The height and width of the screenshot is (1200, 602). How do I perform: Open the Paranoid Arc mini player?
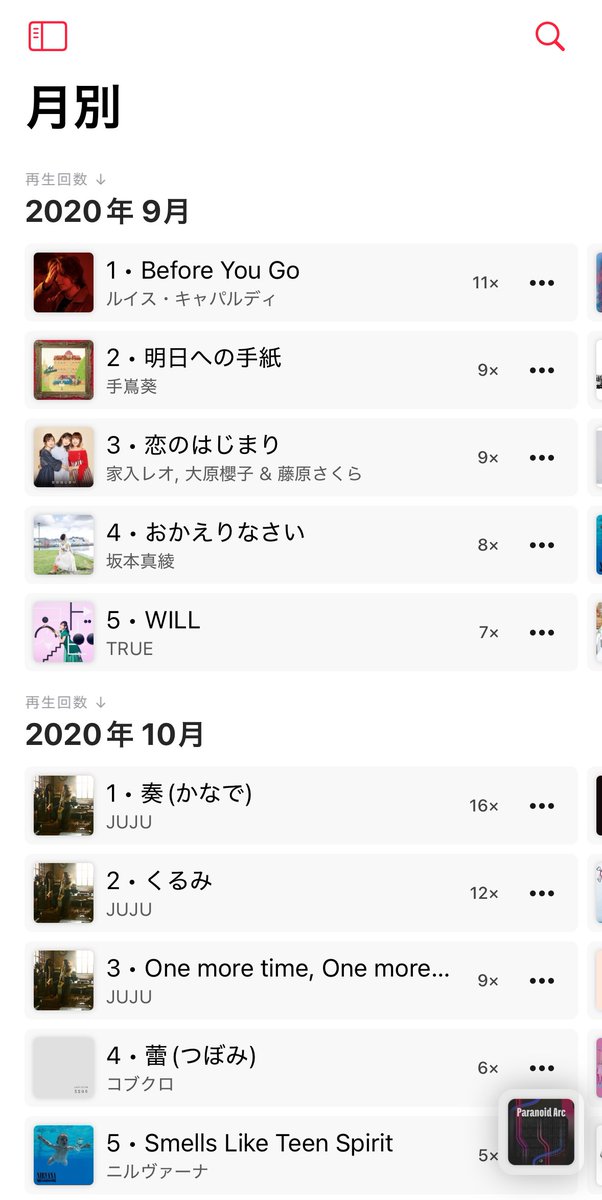point(541,1131)
